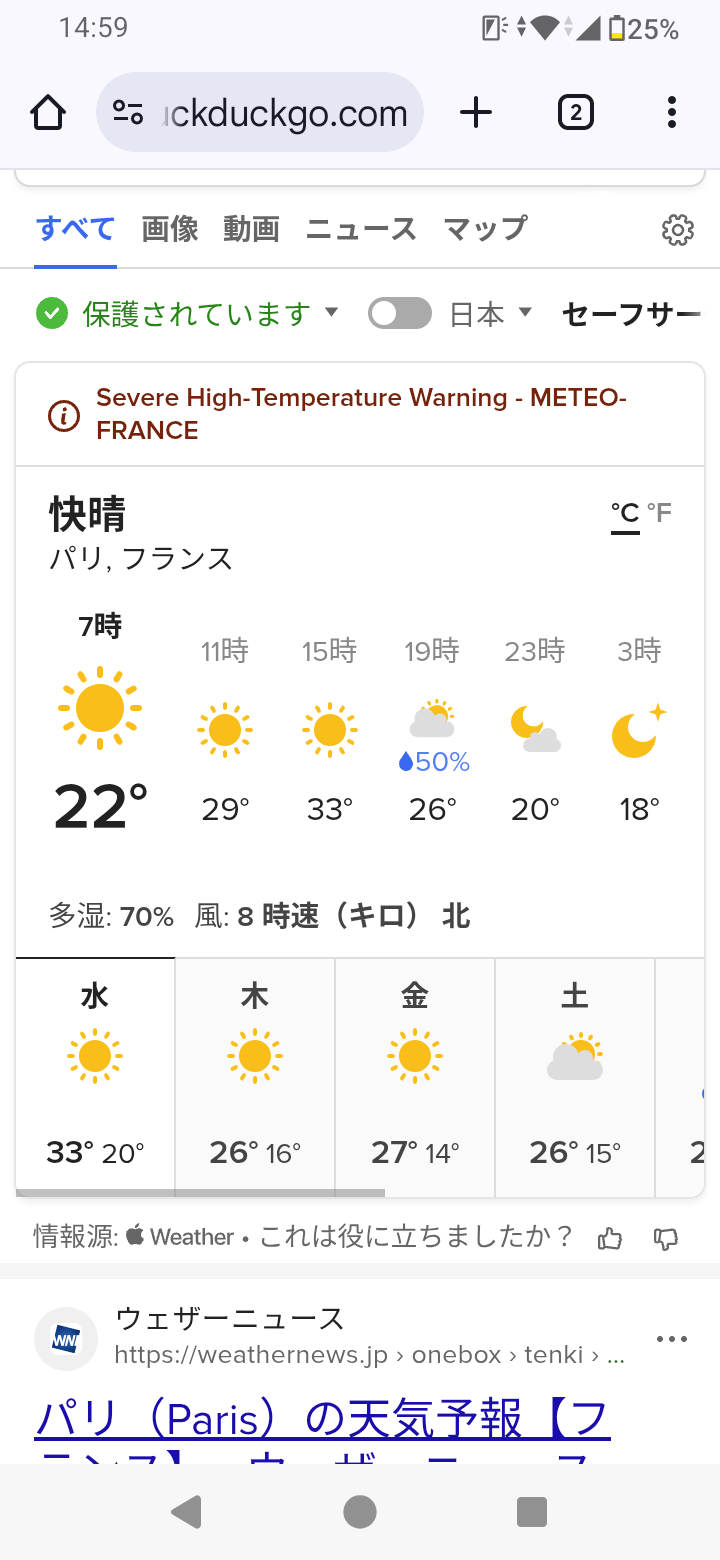
Task: Open the 日本 region dropdown
Action: coord(490,314)
